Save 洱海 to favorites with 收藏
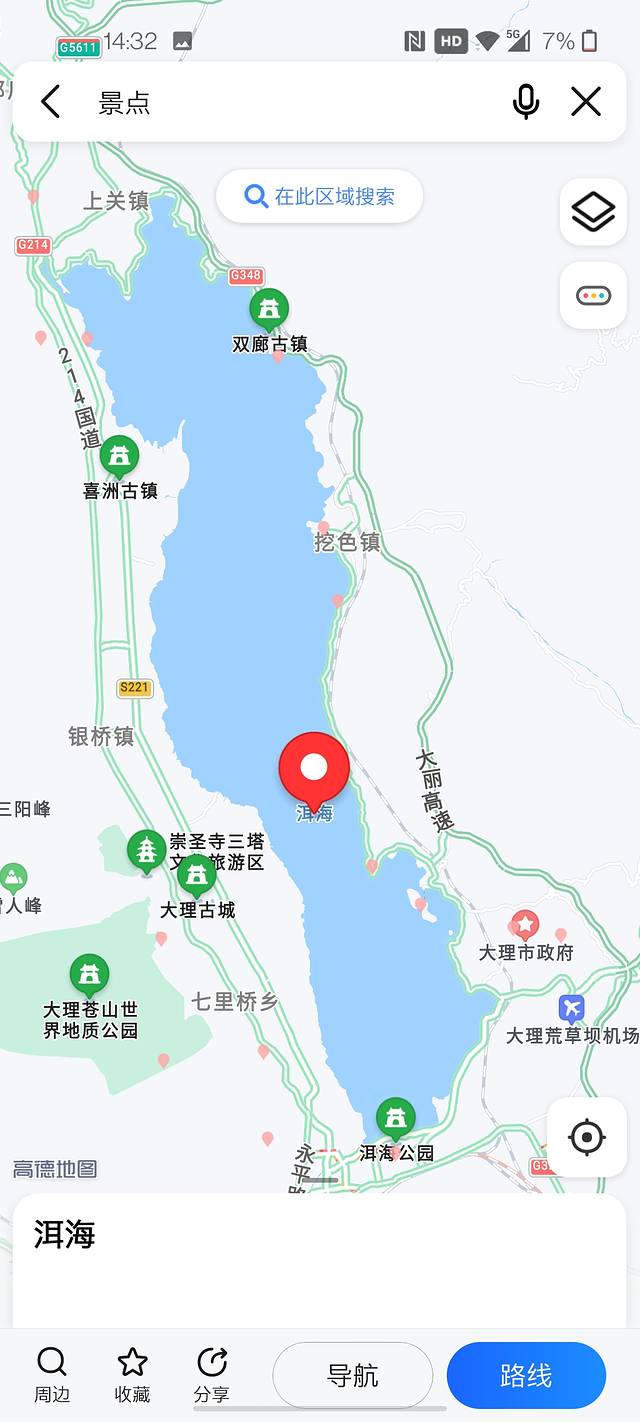640x1422 pixels. click(x=132, y=1374)
